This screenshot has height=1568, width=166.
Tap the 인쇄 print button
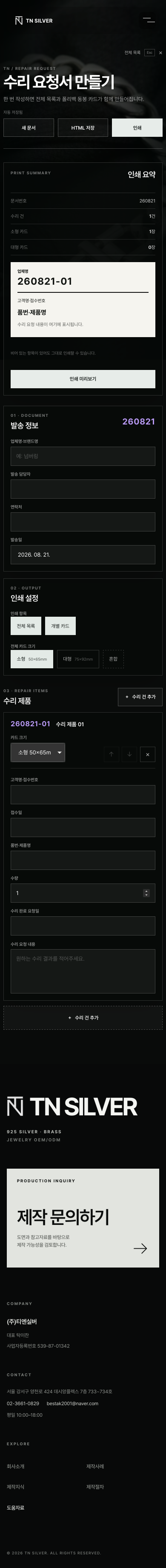[x=137, y=128]
